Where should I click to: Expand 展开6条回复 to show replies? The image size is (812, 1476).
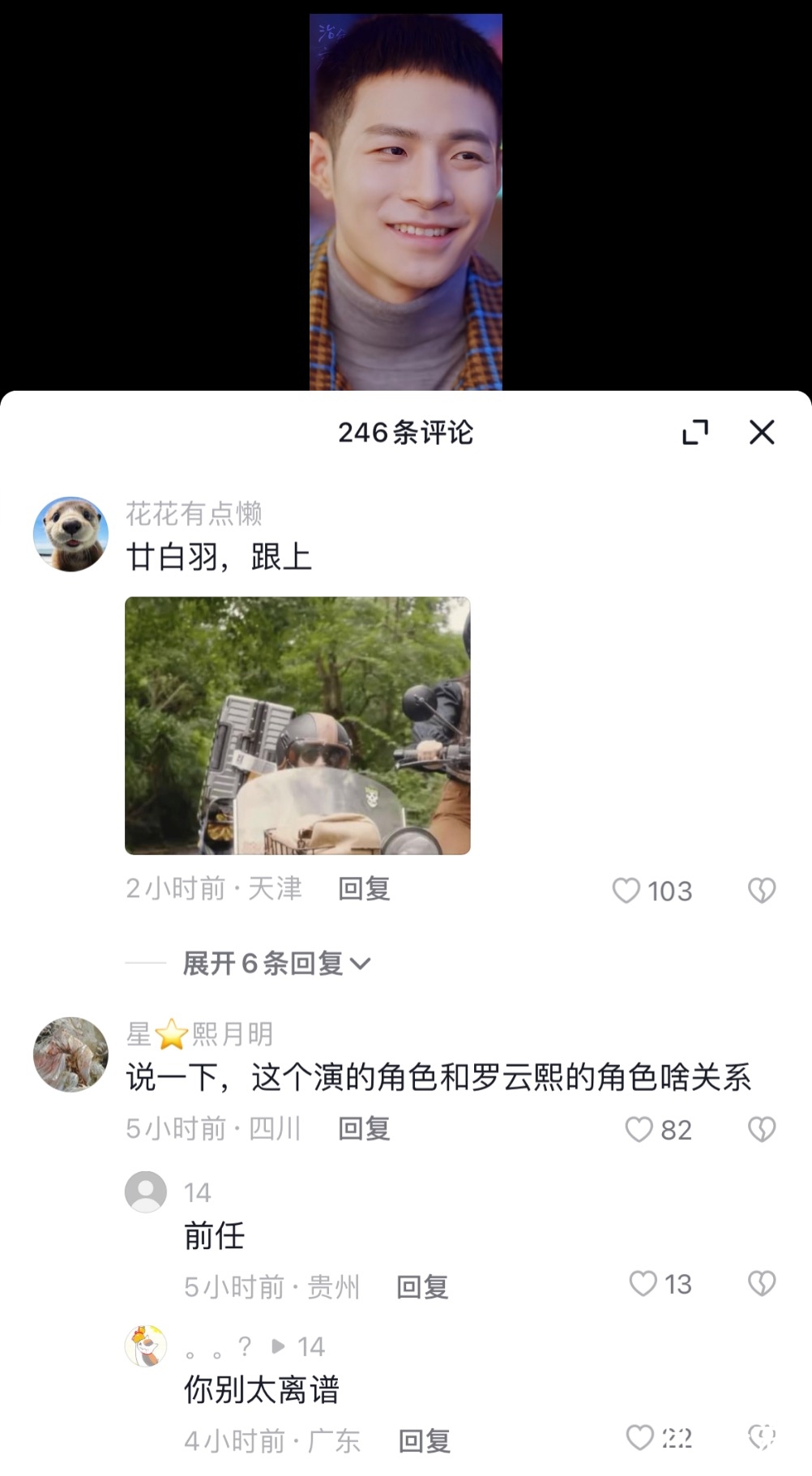pos(271,964)
